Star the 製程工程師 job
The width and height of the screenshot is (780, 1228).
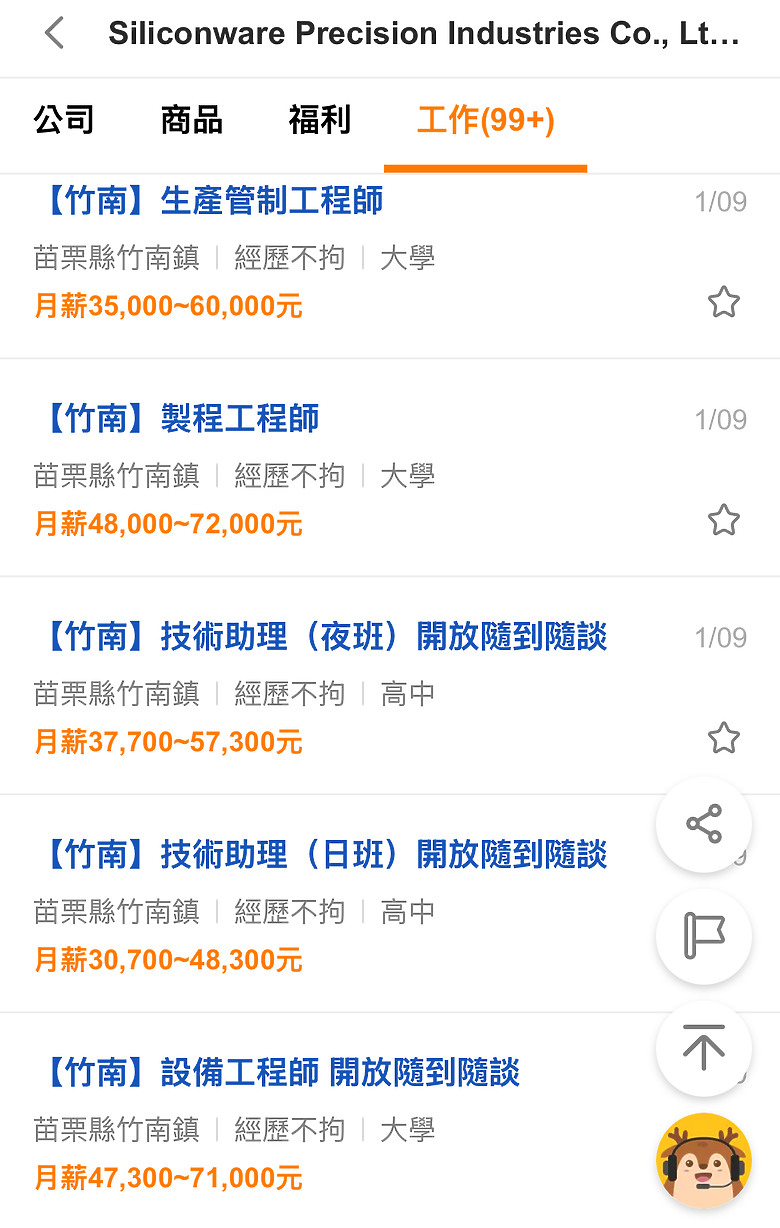(x=723, y=520)
